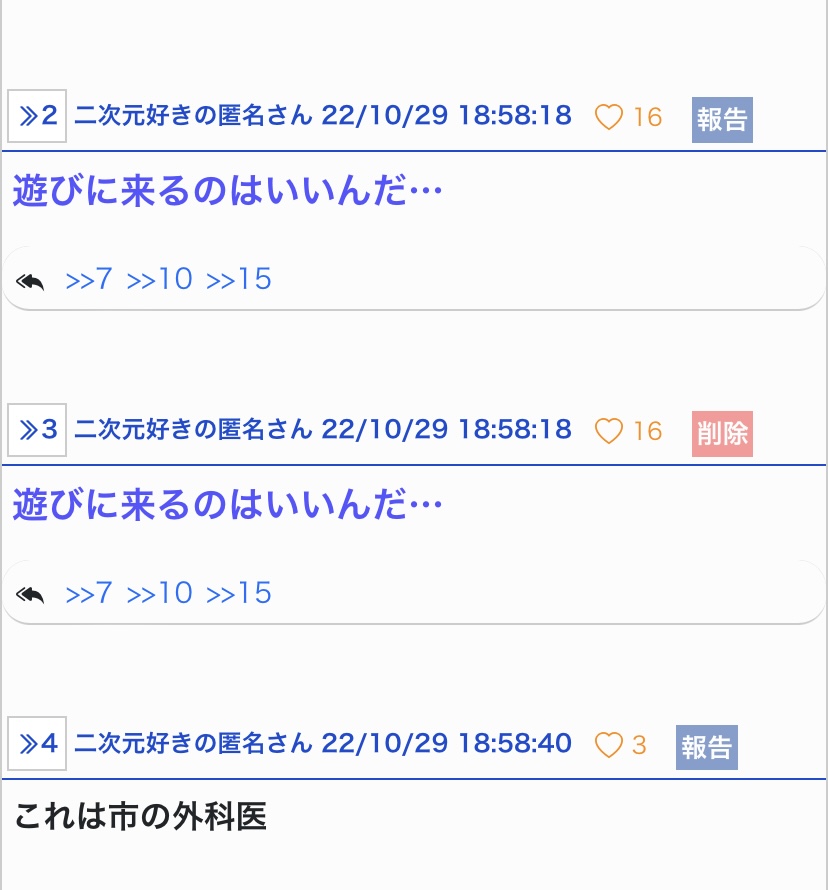The height and width of the screenshot is (890, 828).
Task: Open reply link >>15 under post 3
Action: [239, 593]
